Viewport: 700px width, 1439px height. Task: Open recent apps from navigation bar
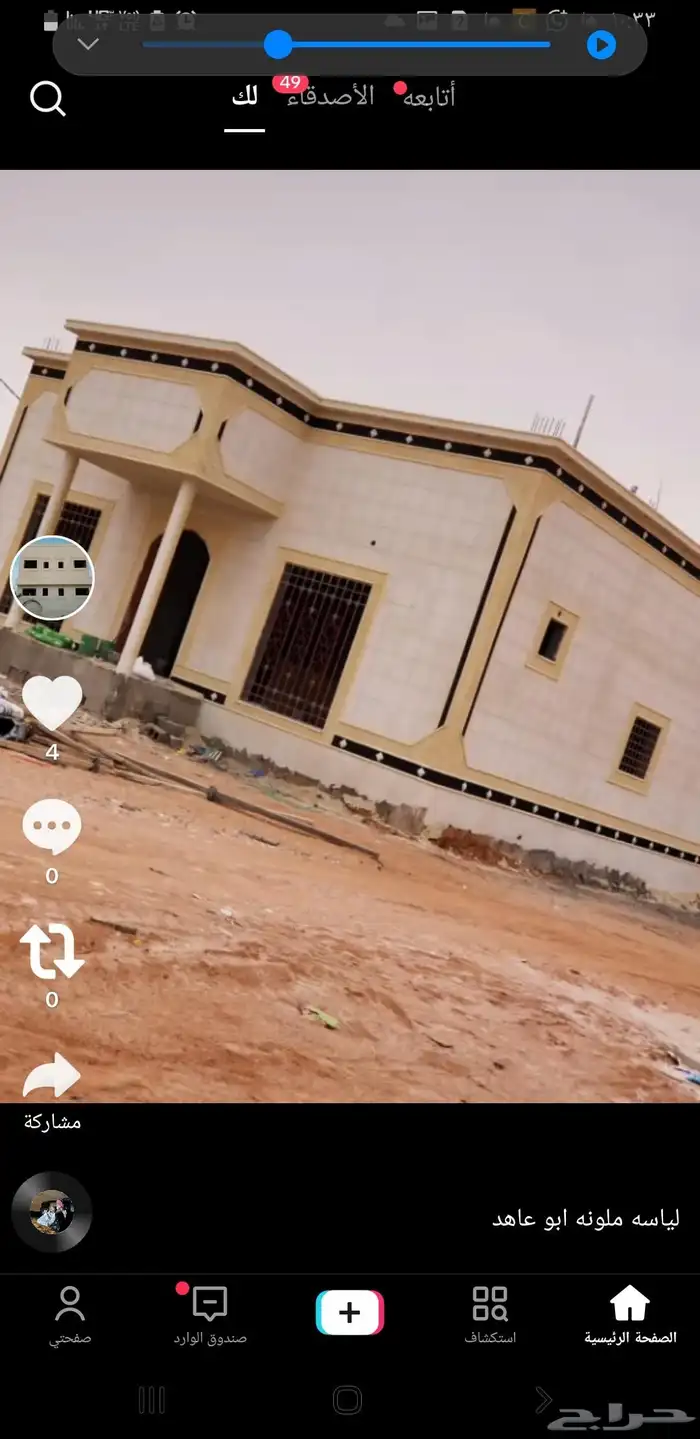coord(151,1400)
